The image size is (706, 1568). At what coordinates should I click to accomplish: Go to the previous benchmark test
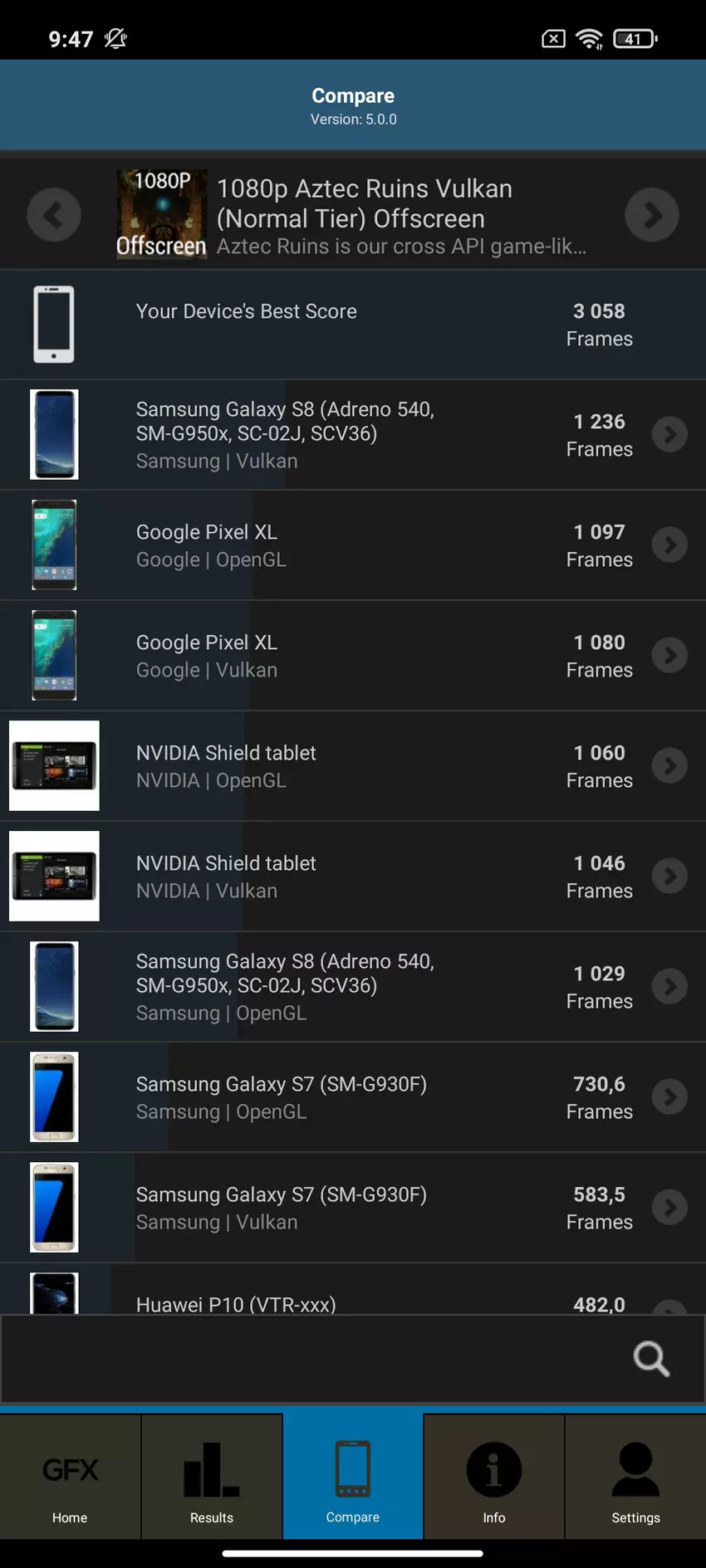(x=54, y=215)
